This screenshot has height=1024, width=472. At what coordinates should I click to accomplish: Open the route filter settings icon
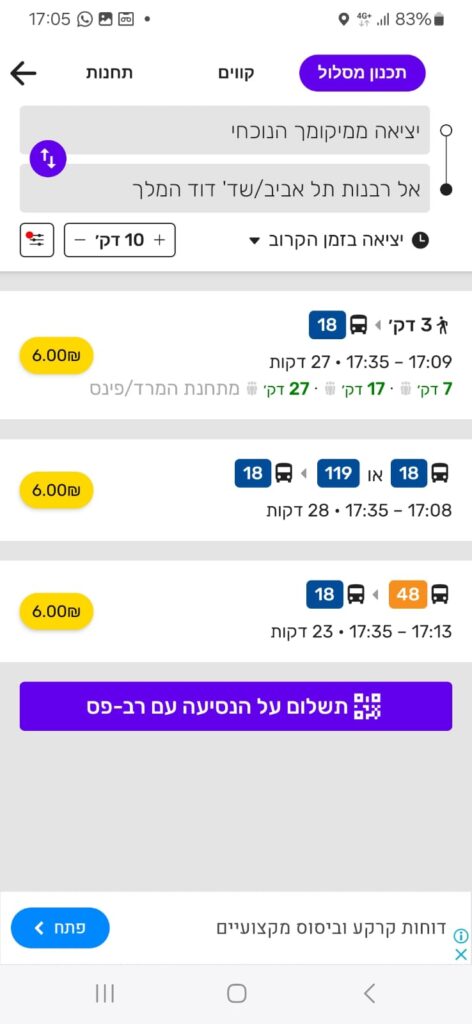pos(37,240)
